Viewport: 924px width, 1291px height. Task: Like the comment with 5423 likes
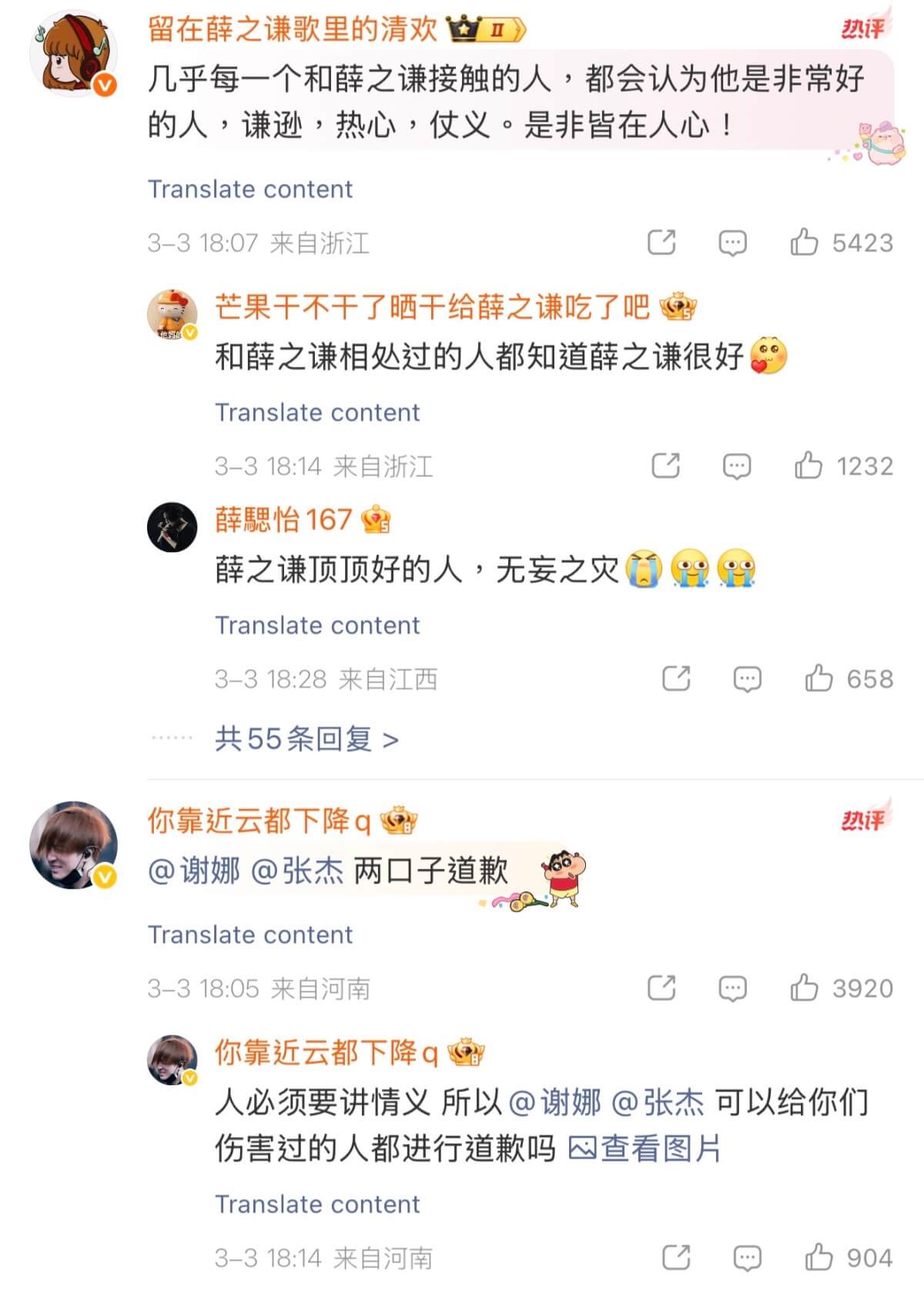pyautogui.click(x=804, y=243)
